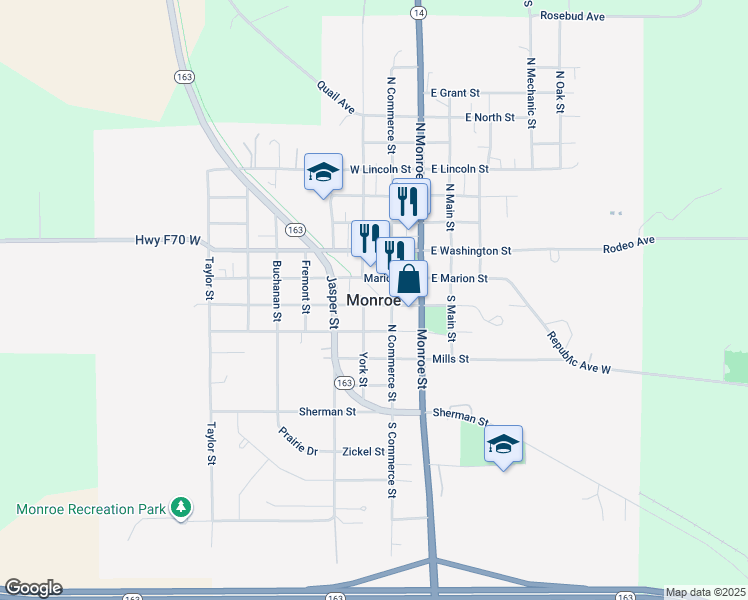Open the restaurant marker beside E Lincoln St

[409, 201]
